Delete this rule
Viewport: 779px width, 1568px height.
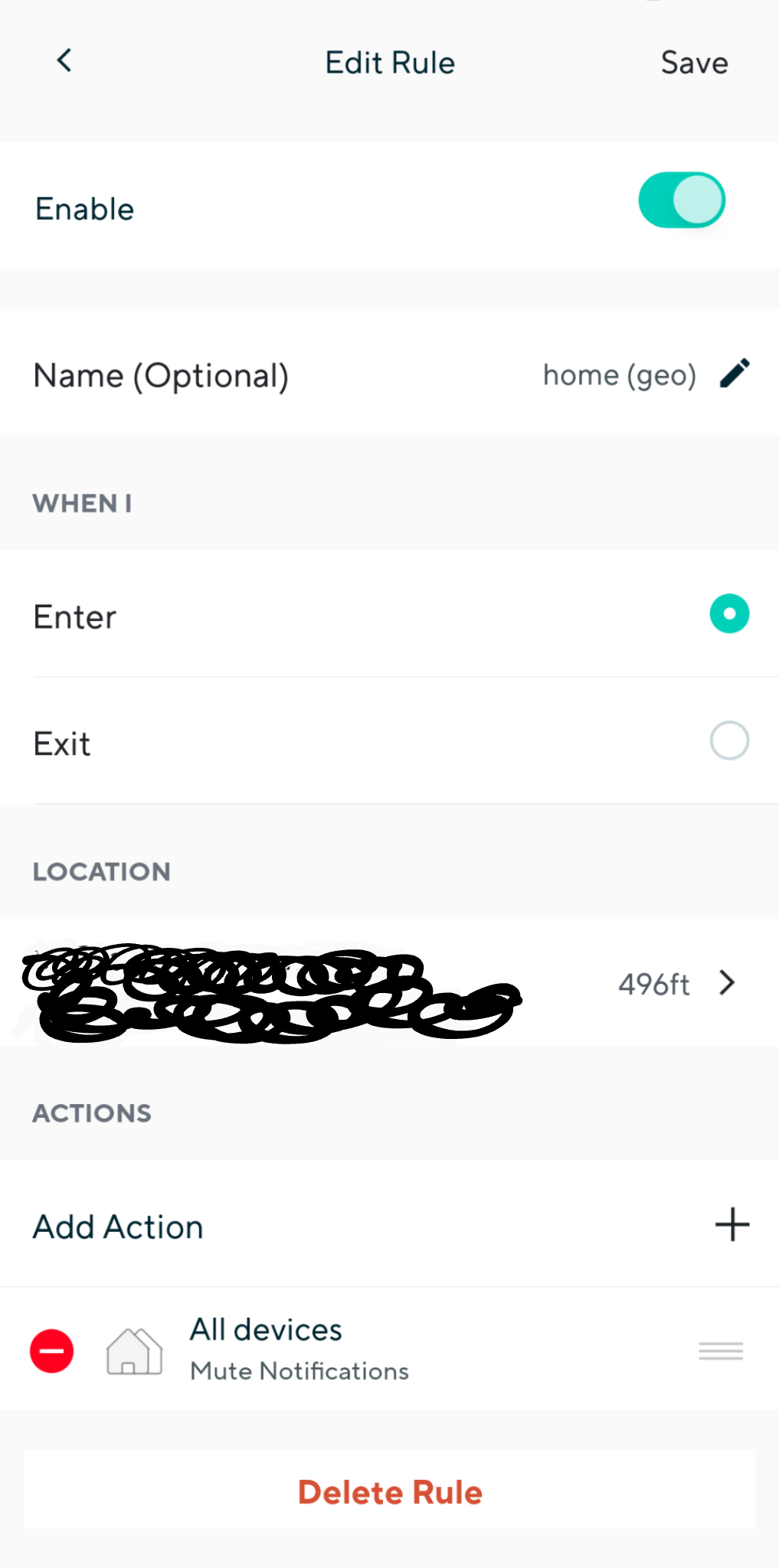(389, 1491)
